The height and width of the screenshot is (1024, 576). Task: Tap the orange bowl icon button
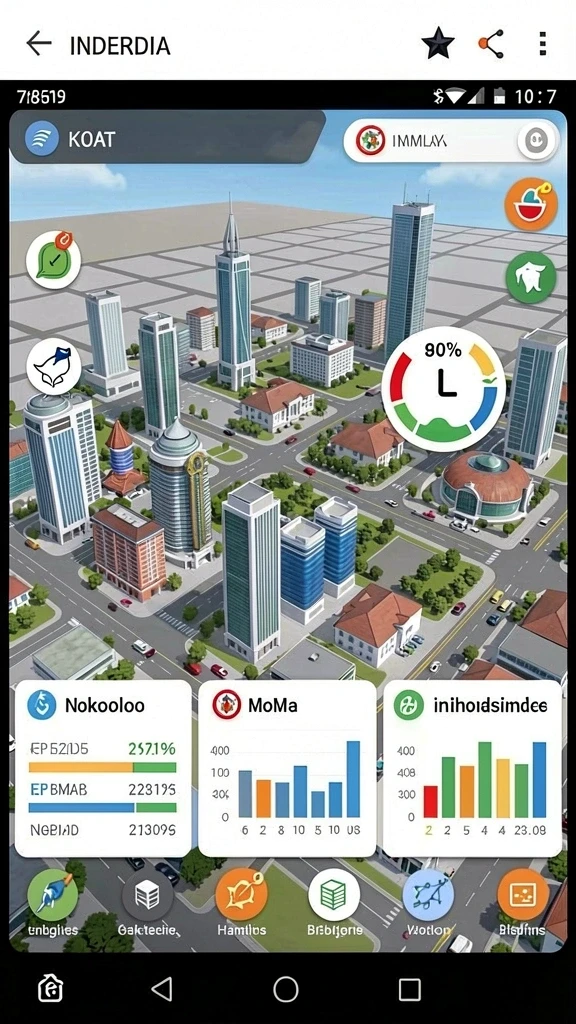point(531,204)
